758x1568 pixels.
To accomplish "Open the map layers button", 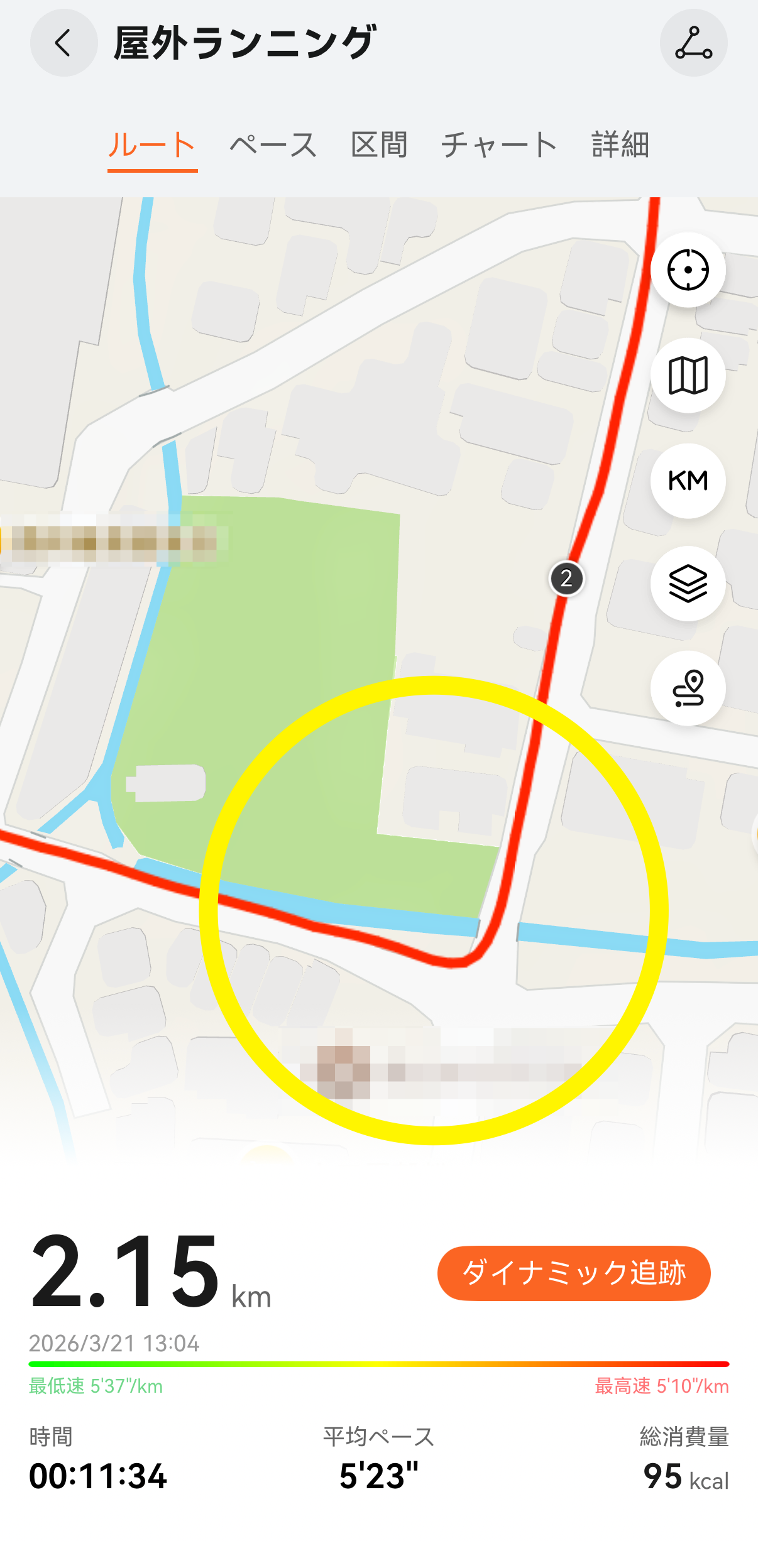I will pos(688,584).
